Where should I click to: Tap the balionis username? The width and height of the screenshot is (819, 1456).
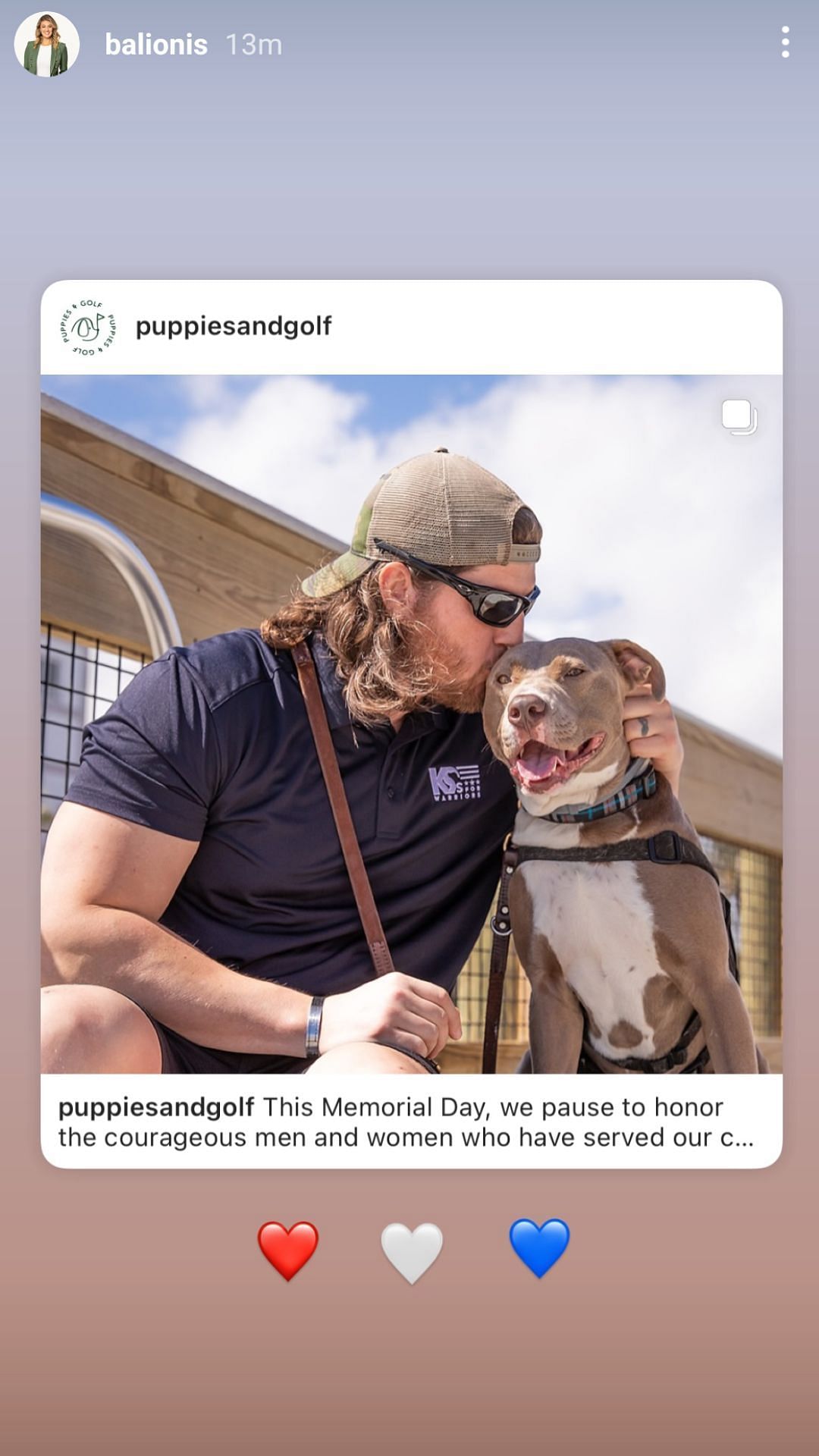tap(155, 45)
